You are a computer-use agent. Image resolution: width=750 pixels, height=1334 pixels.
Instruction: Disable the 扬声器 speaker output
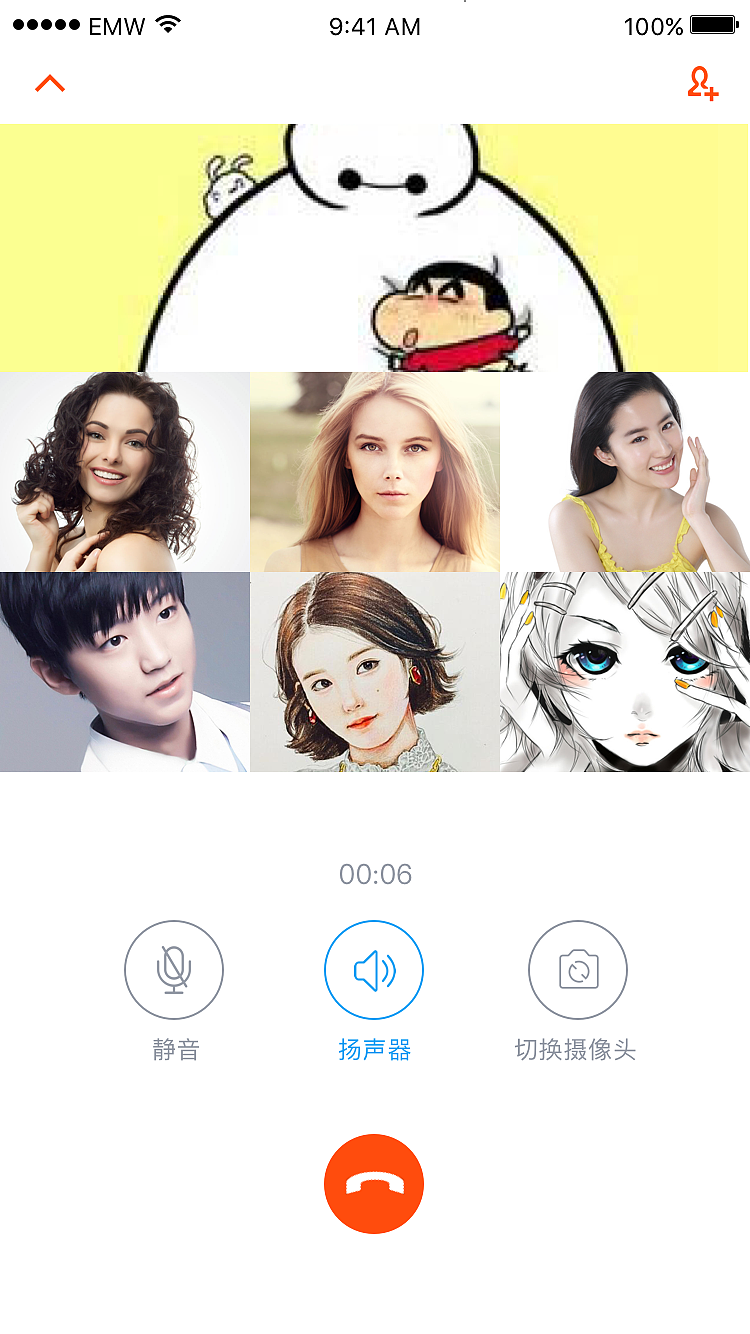[374, 969]
